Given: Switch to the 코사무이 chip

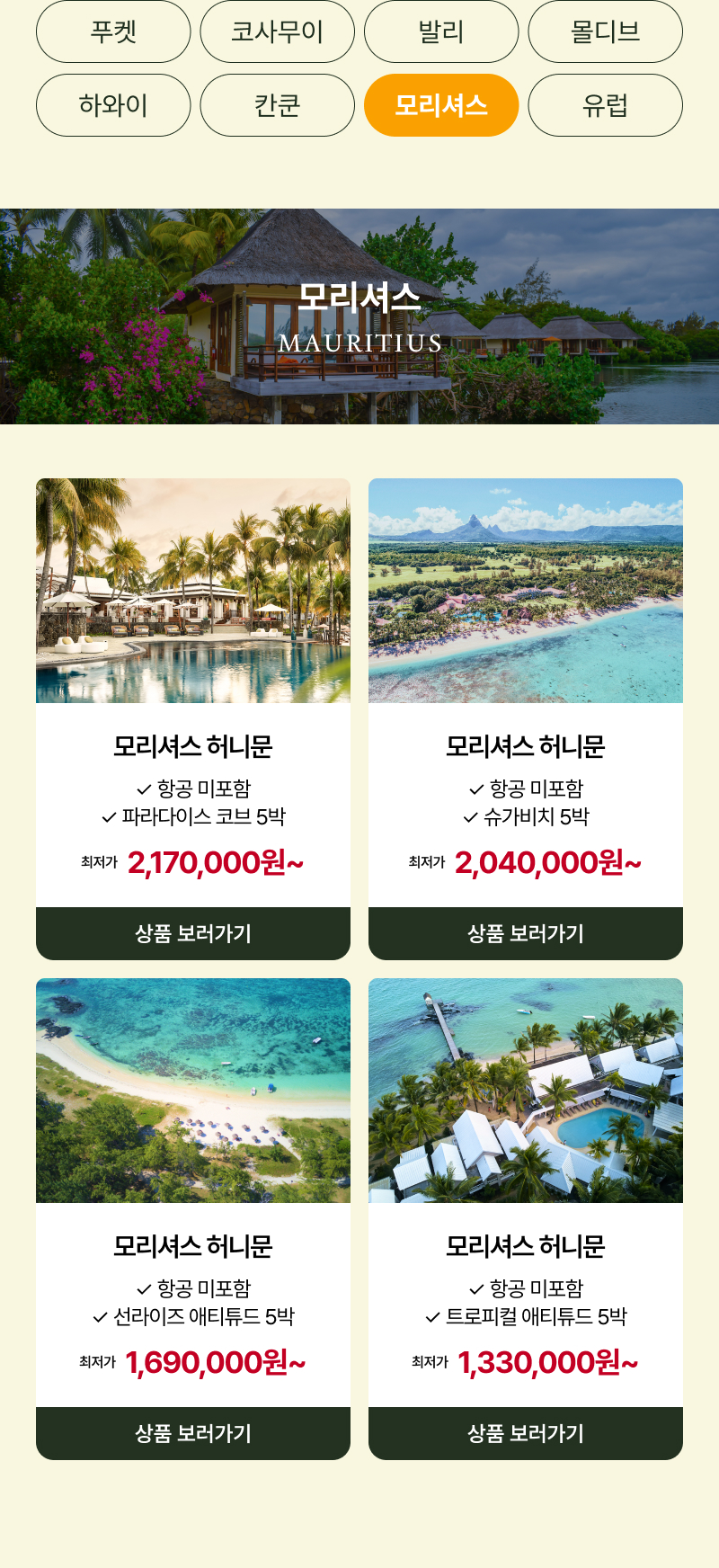Looking at the screenshot, I should click(277, 31).
